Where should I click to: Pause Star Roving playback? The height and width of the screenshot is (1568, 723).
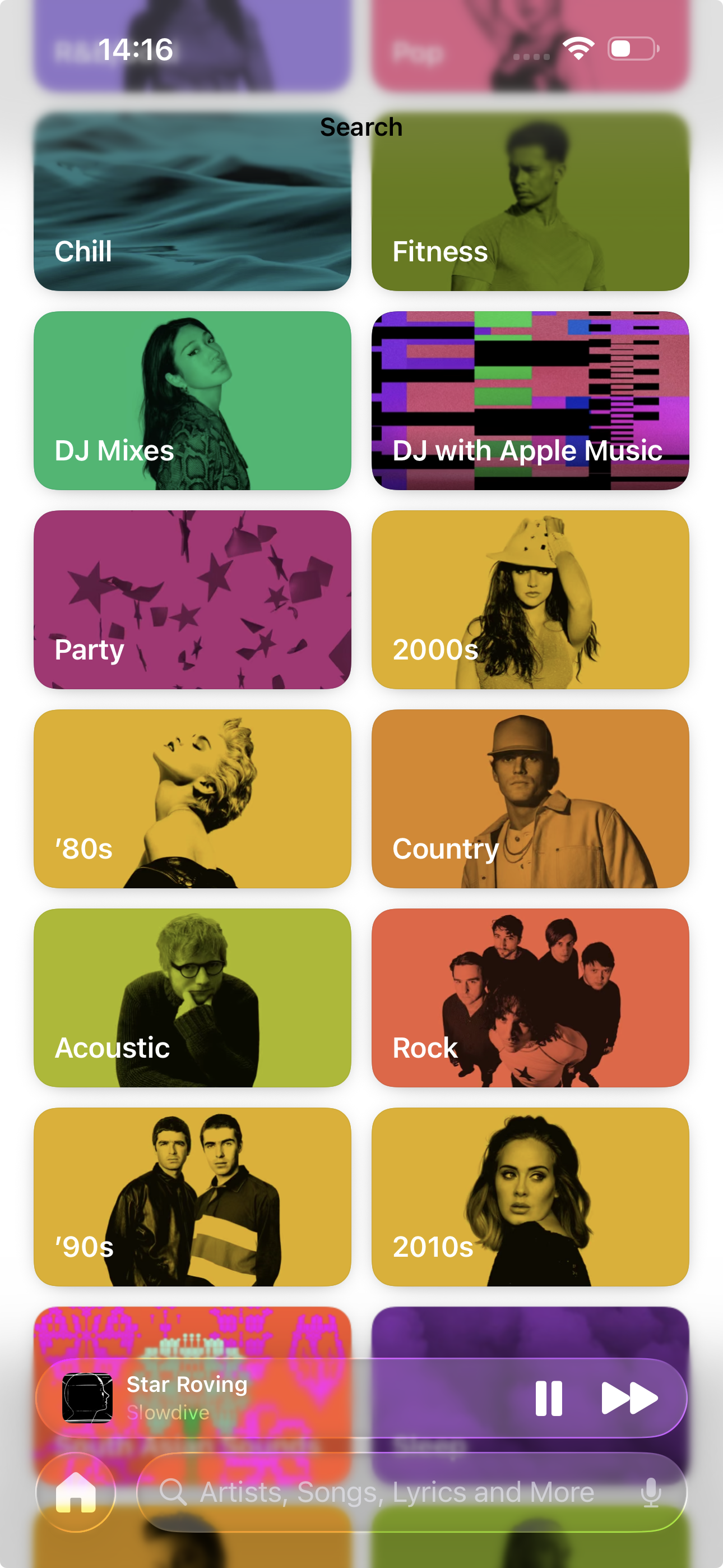click(x=548, y=1398)
